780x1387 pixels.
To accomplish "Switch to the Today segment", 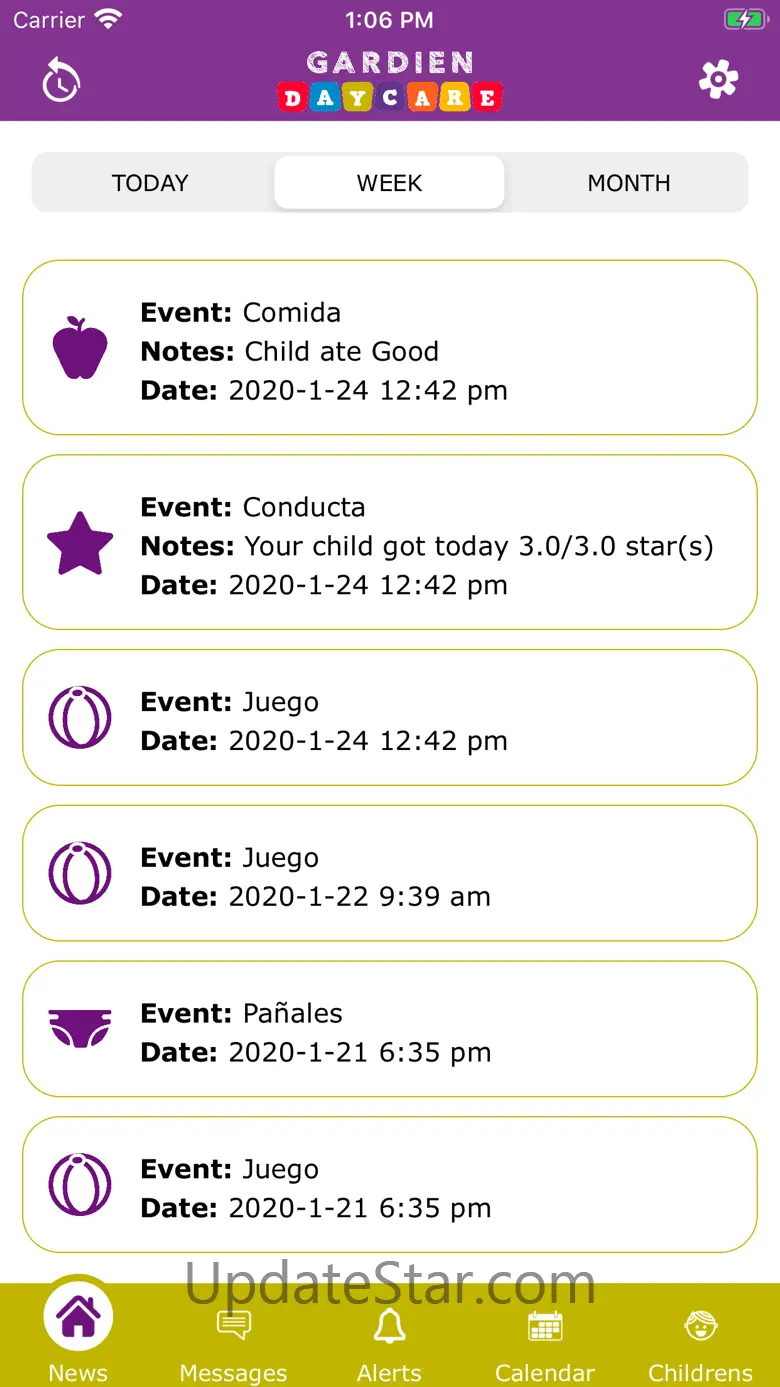I will 150,183.
